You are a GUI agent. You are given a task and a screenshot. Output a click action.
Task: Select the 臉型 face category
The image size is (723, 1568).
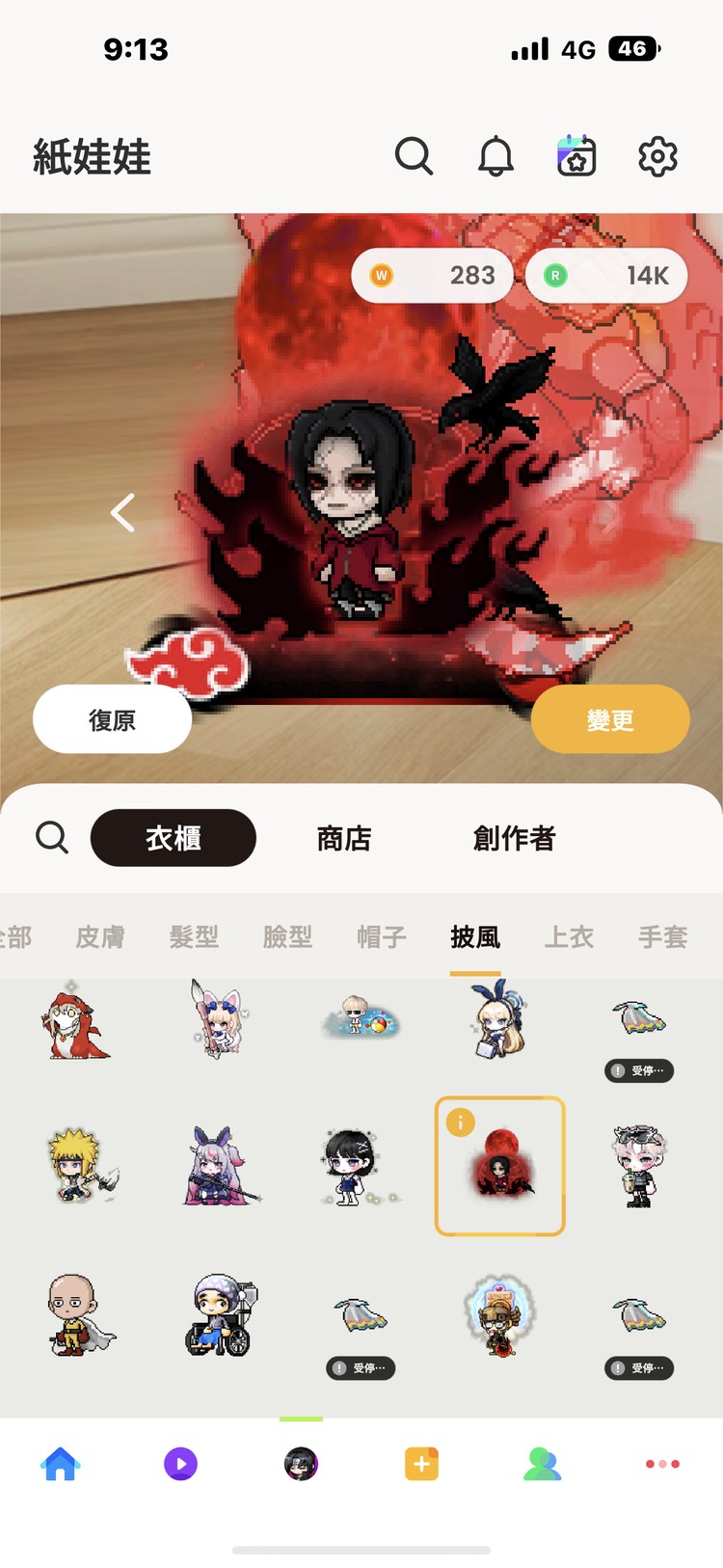pos(287,936)
